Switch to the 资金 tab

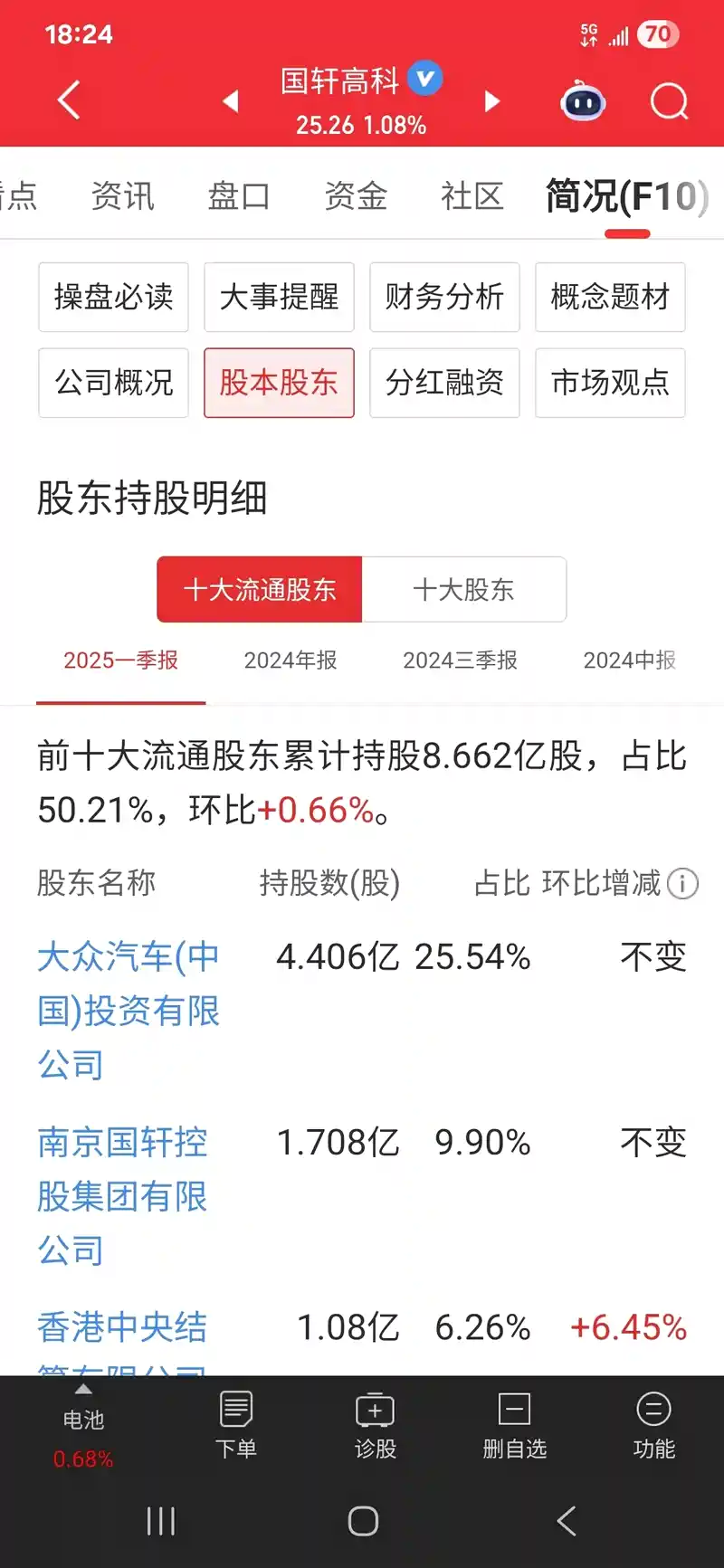point(356,195)
